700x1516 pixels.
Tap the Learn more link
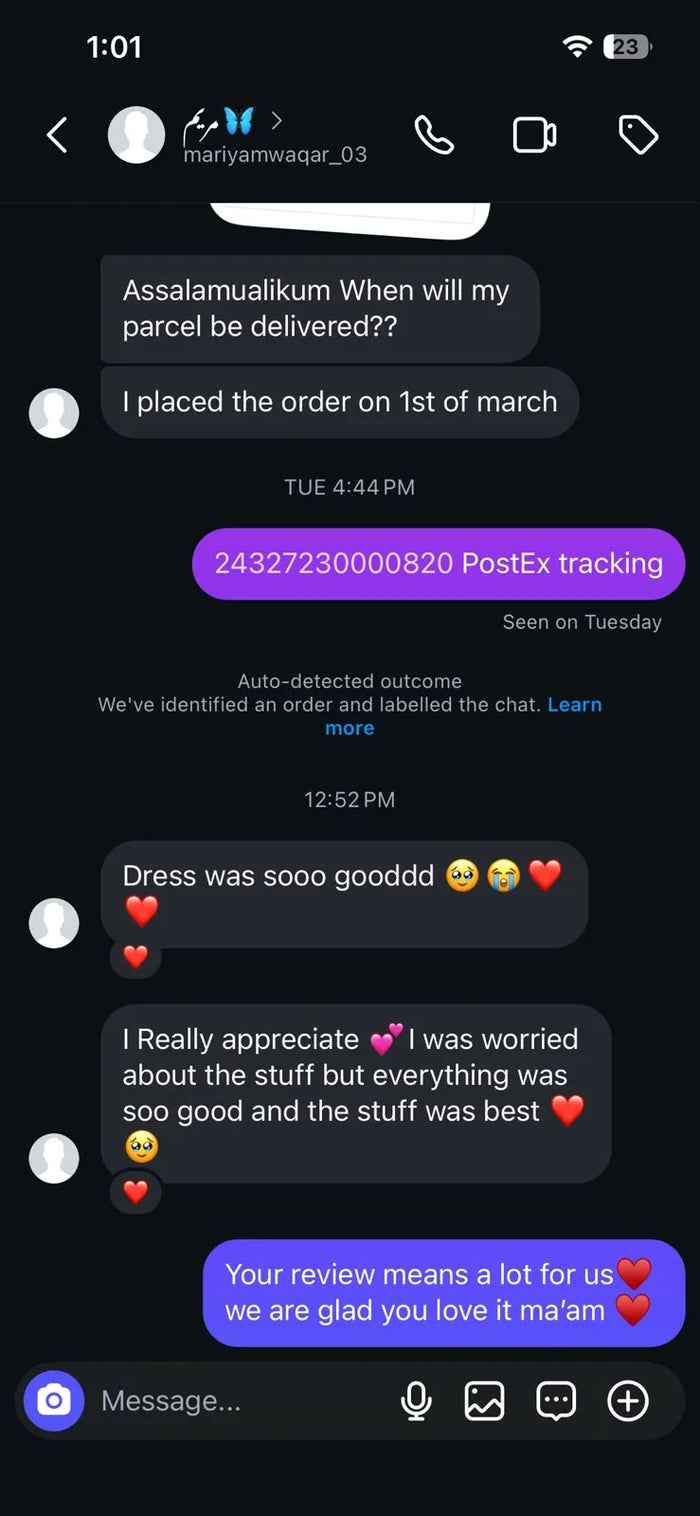point(463,716)
